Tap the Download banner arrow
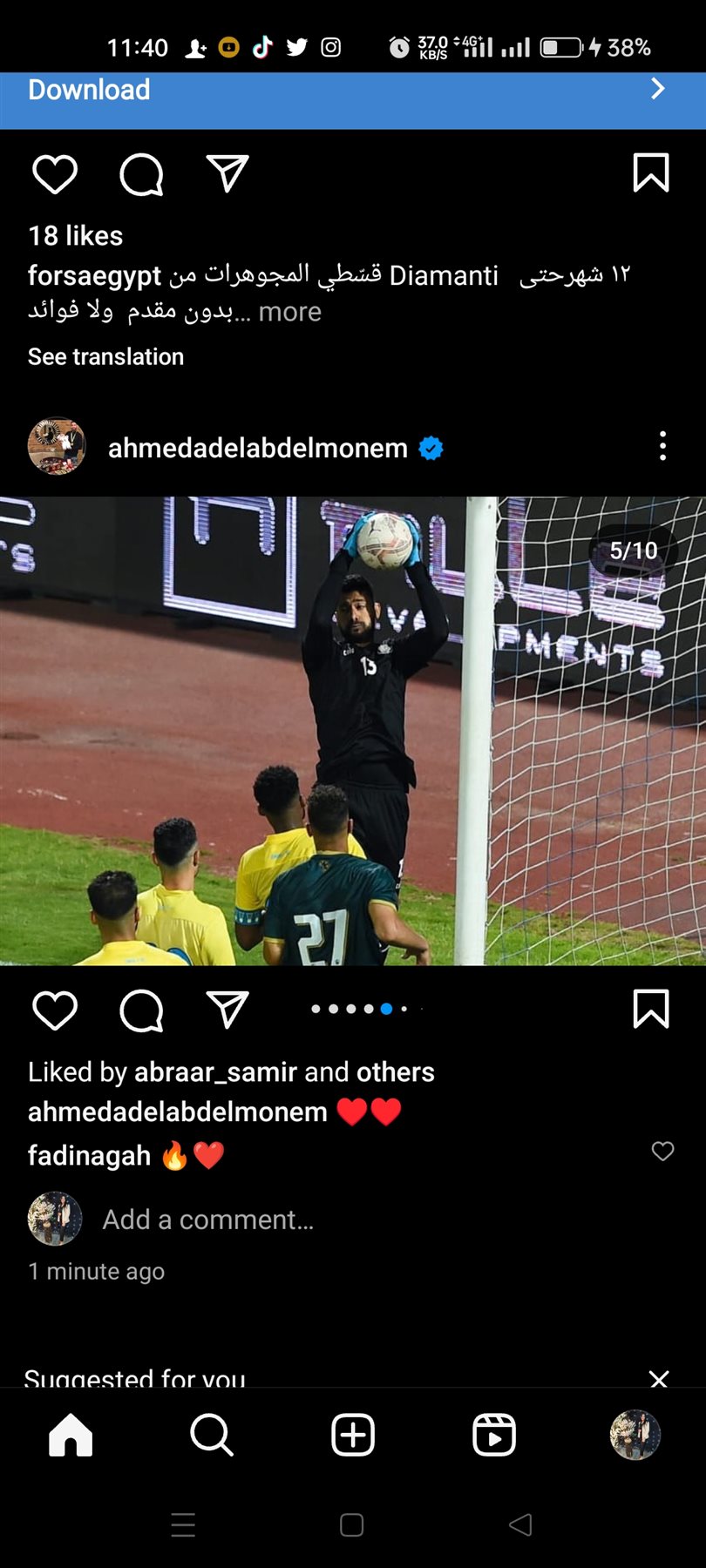 click(x=657, y=89)
